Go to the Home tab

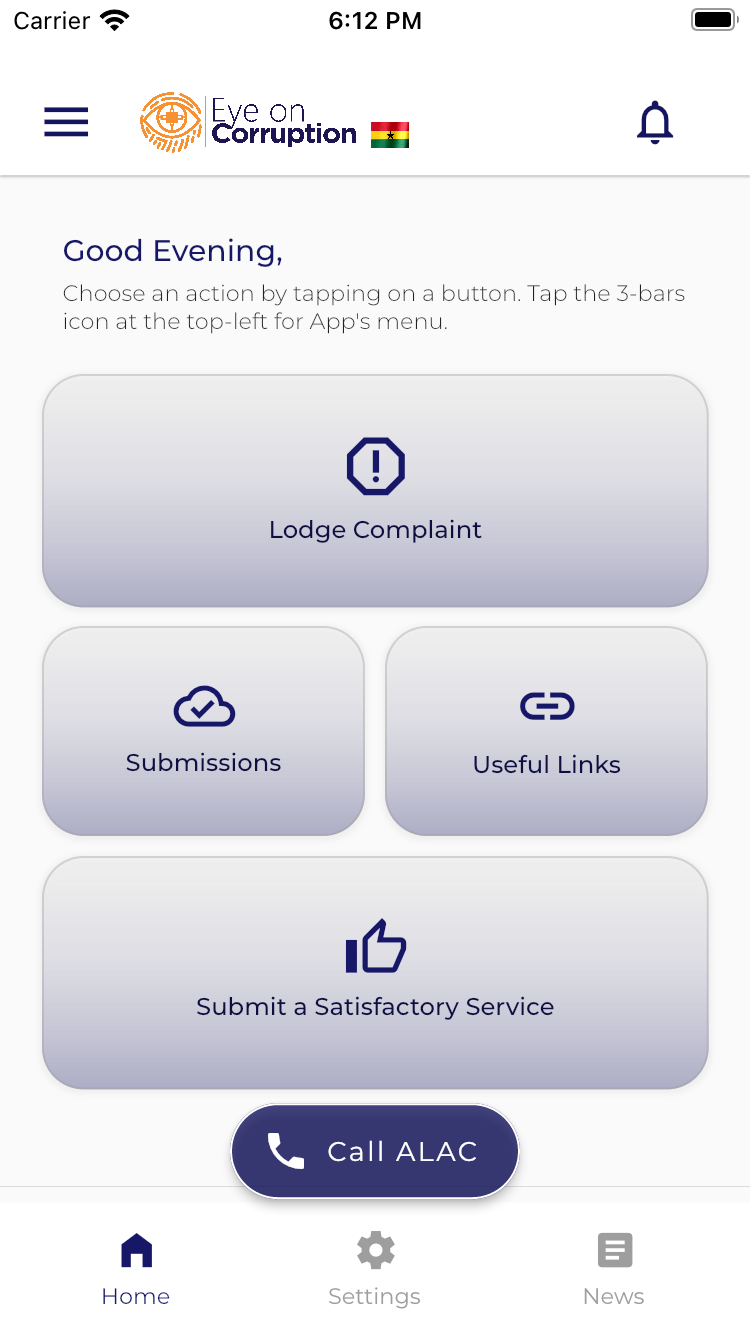(x=136, y=1268)
